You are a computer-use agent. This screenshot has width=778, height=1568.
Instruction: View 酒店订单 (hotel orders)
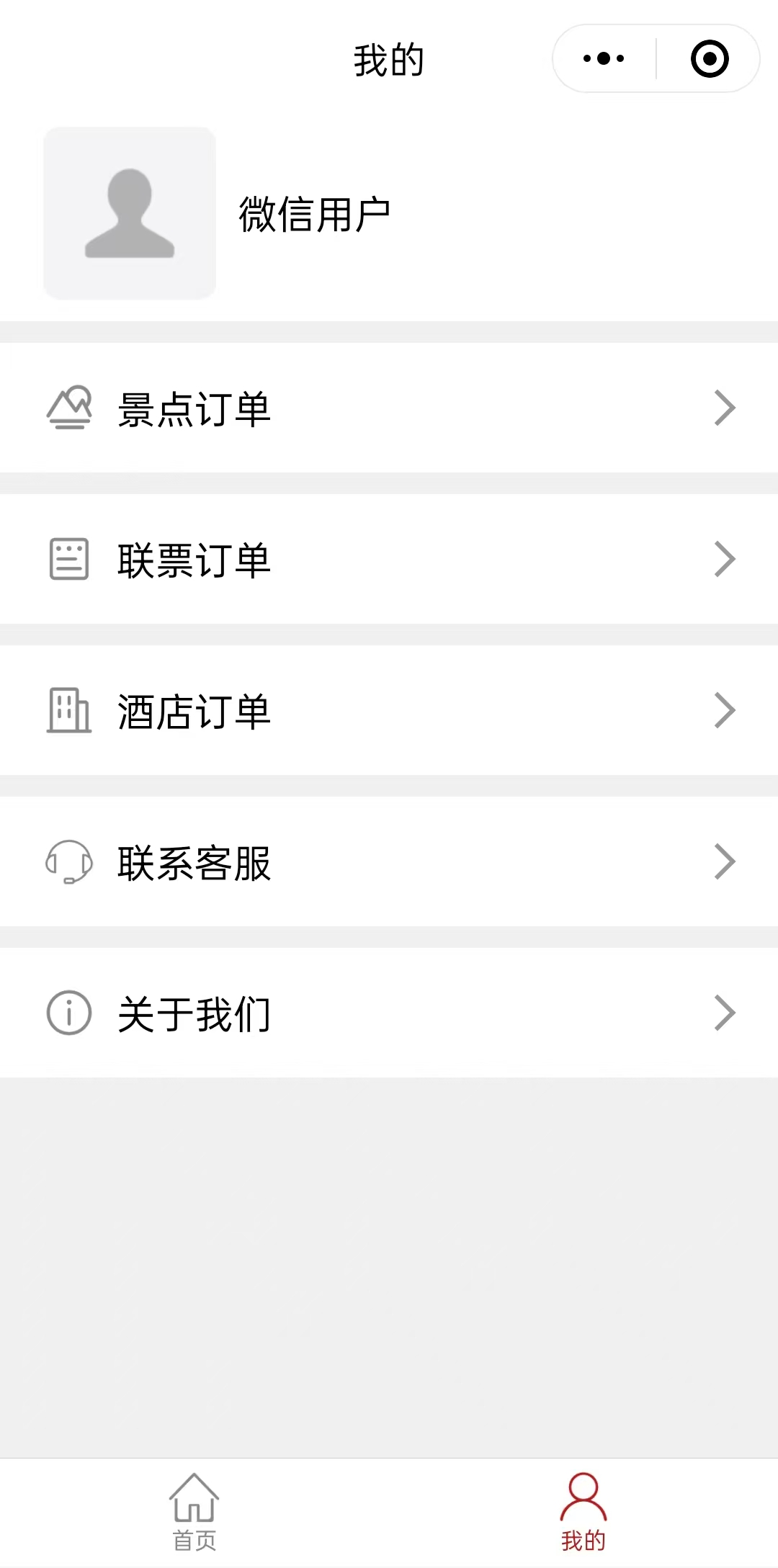coord(389,711)
